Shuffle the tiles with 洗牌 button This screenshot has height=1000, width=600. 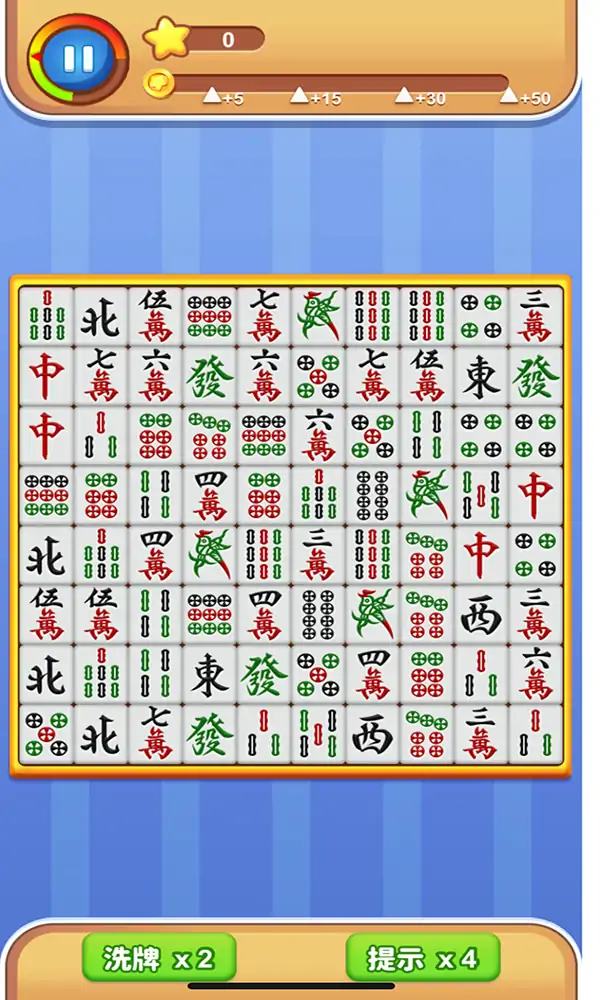click(x=159, y=959)
